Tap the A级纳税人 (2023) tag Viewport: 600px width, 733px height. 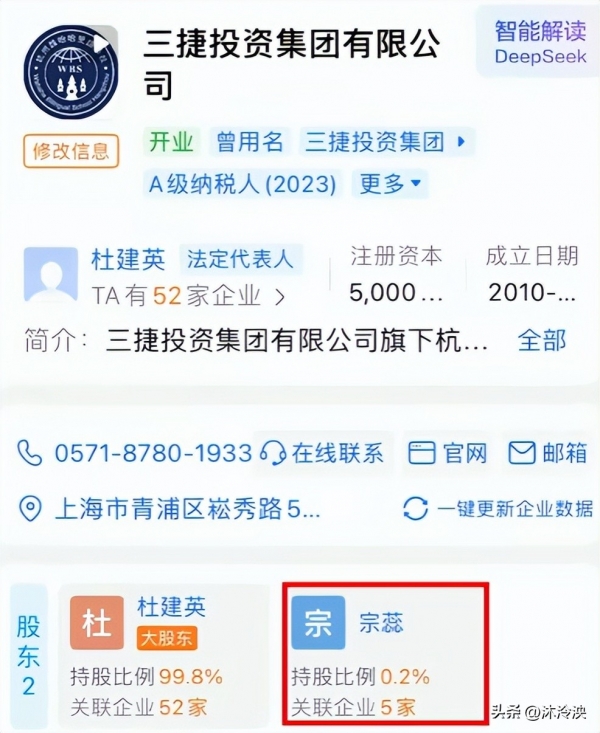[243, 183]
